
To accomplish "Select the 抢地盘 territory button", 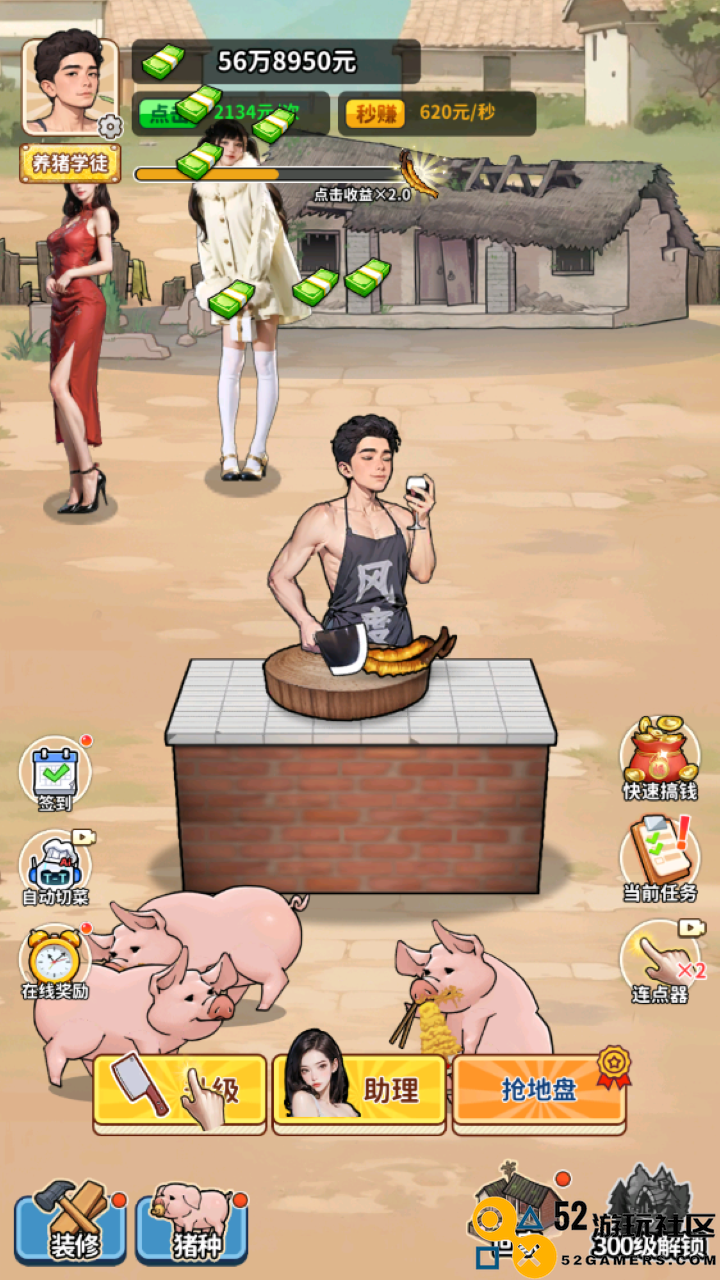I will click(x=540, y=1091).
